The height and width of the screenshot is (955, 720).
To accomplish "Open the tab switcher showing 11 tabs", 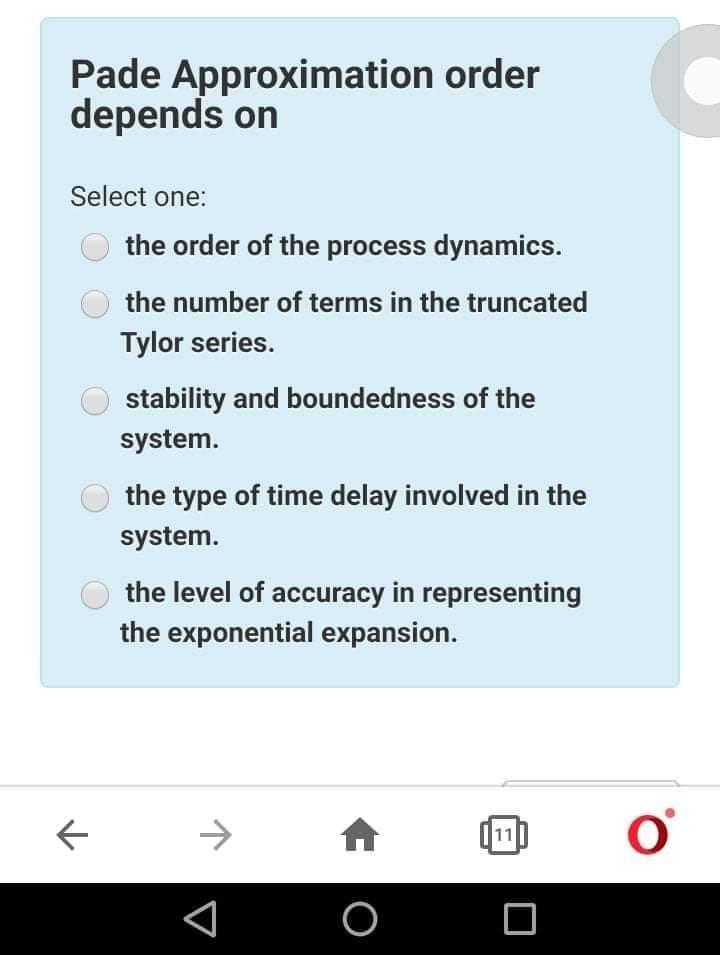I will click(504, 833).
